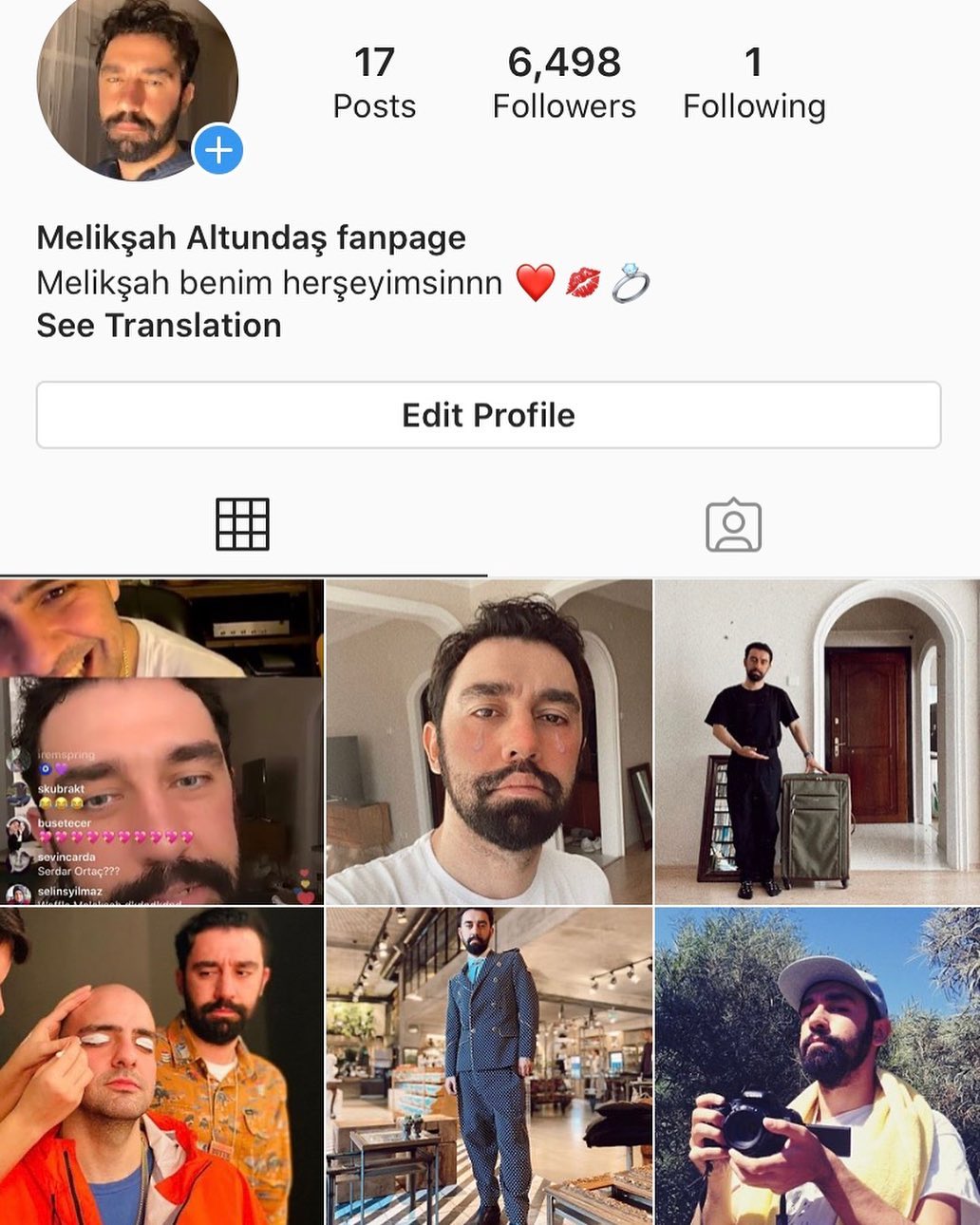The width and height of the screenshot is (980, 1225).
Task: Switch to the grid posts tab
Action: [243, 524]
